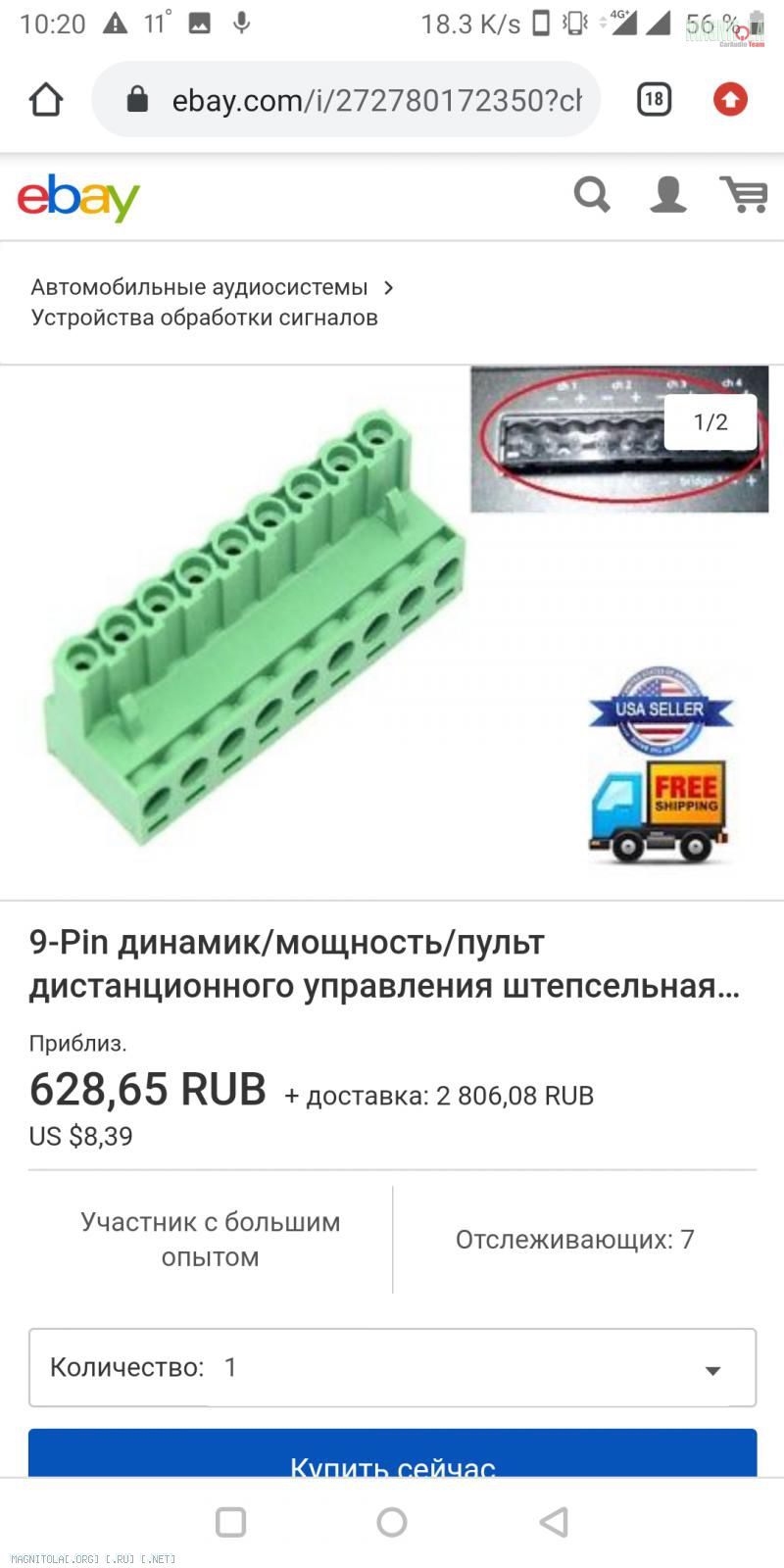Viewport: 784px width, 1568px height.
Task: Open the Устройства обработки сигналов category
Action: tap(204, 318)
